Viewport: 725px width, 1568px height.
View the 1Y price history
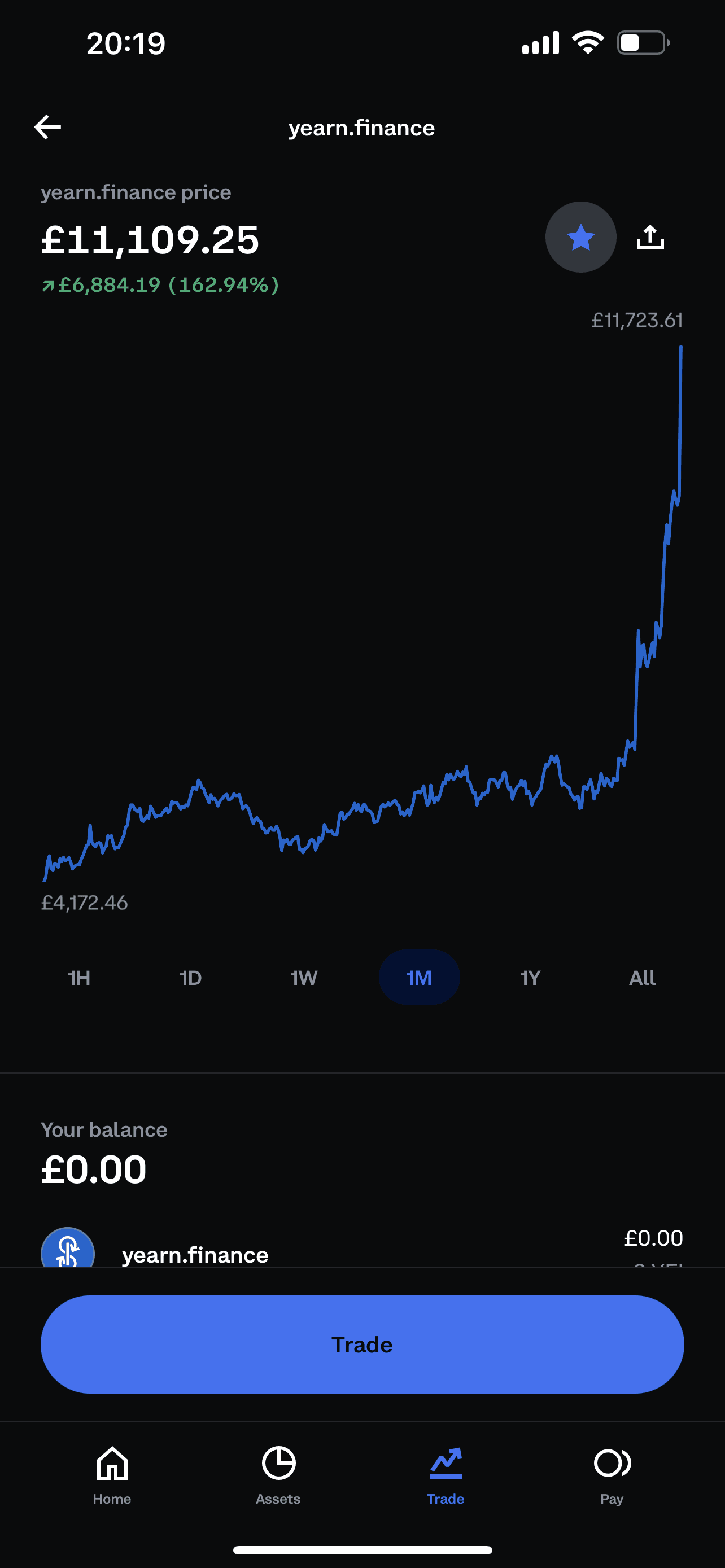530,978
